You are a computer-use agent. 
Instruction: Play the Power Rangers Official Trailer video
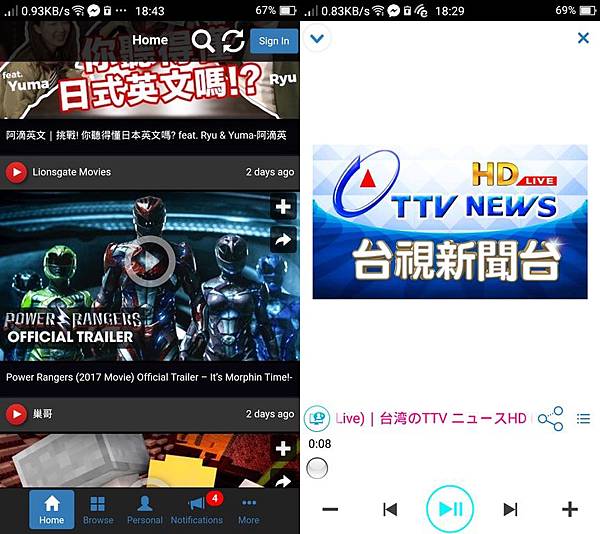click(149, 262)
